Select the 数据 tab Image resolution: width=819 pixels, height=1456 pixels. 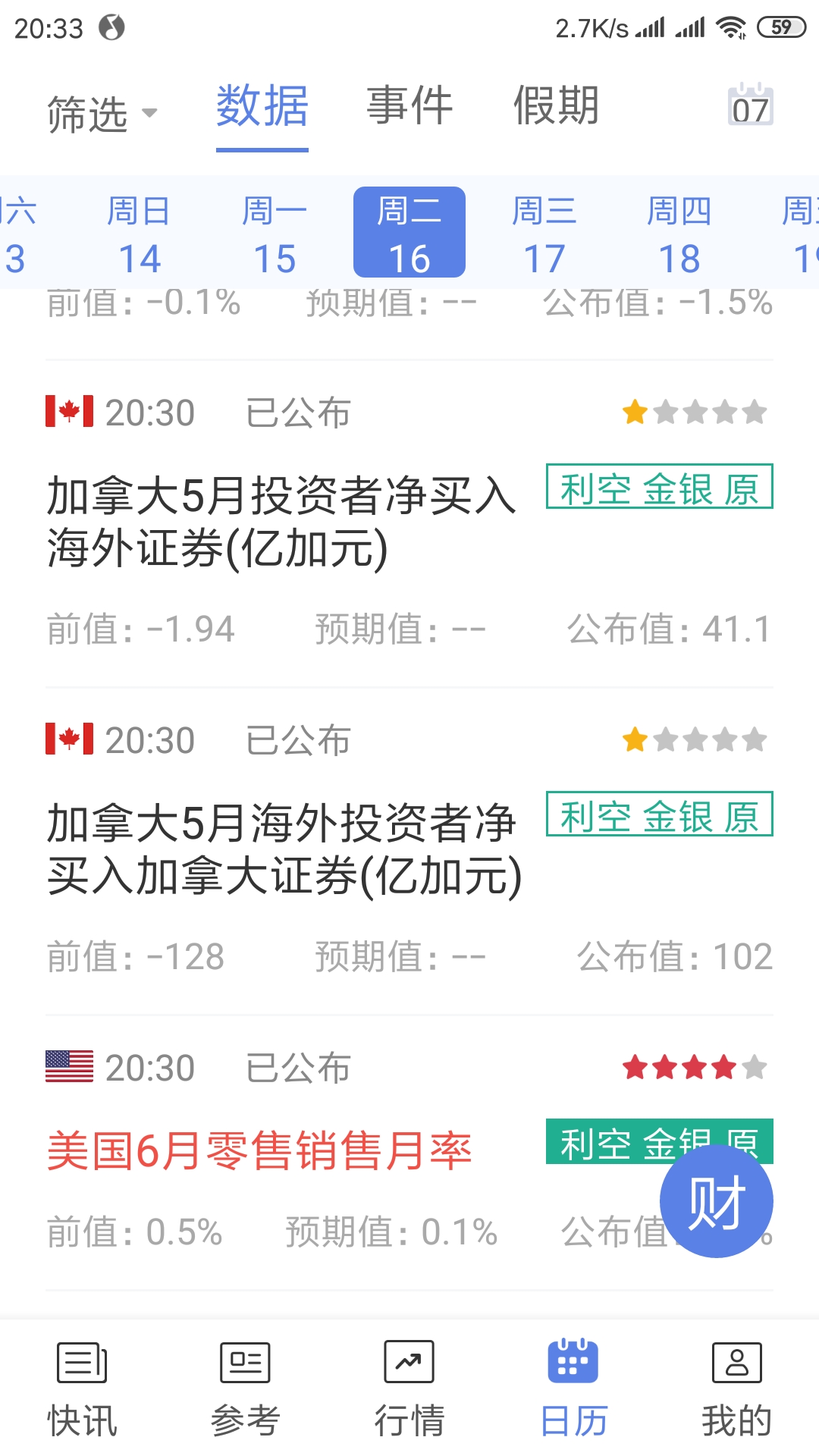tap(262, 105)
